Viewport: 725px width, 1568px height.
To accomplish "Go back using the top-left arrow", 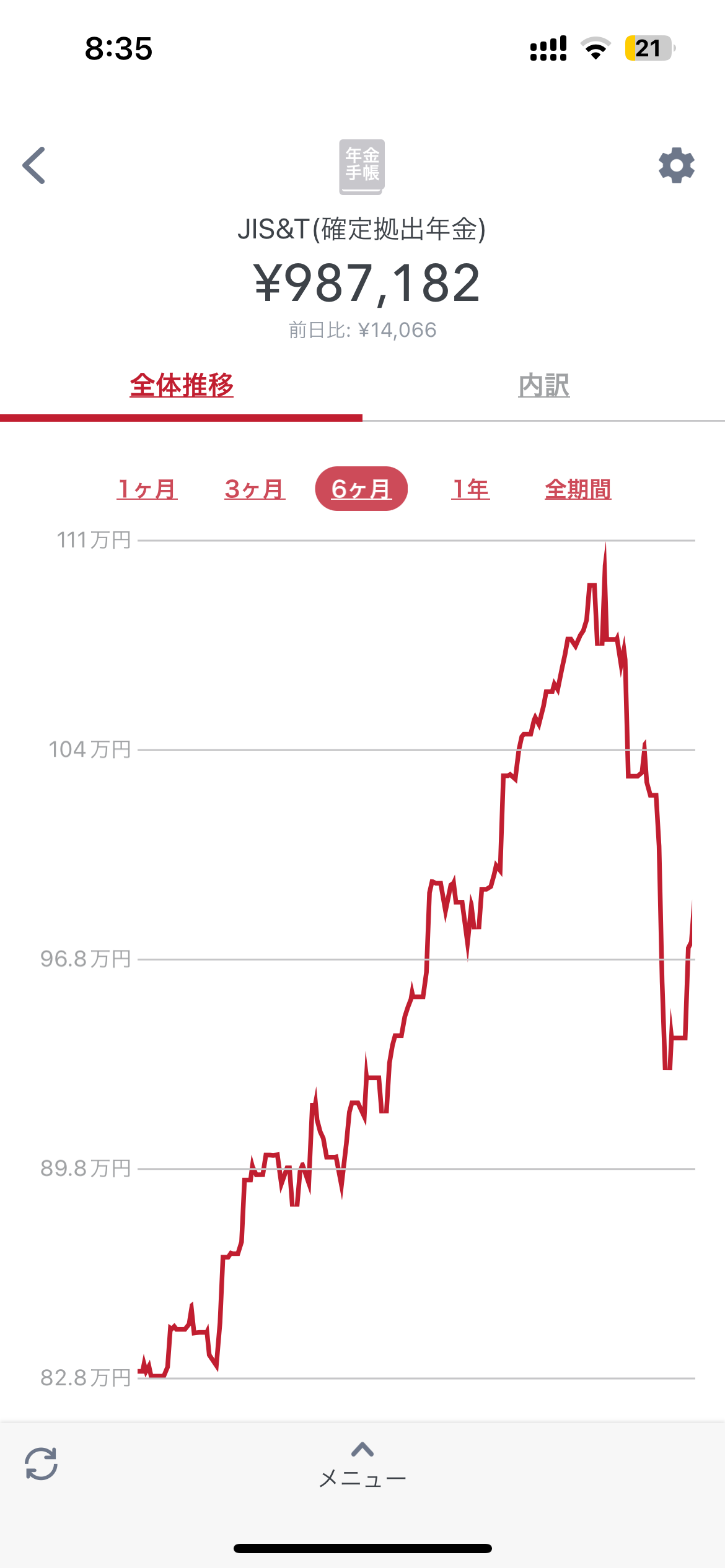I will 34,165.
